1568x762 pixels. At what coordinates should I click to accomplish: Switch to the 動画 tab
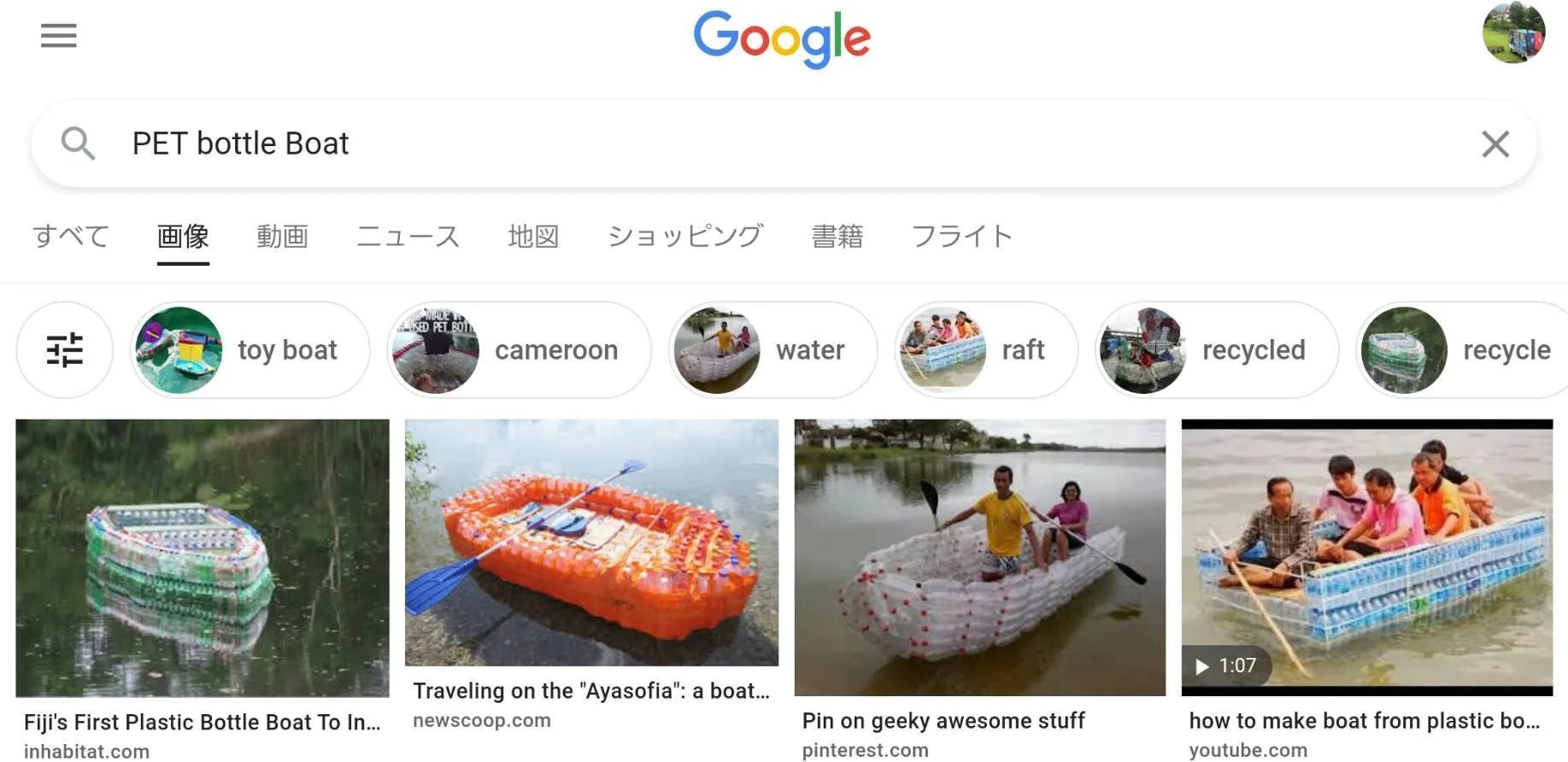282,236
